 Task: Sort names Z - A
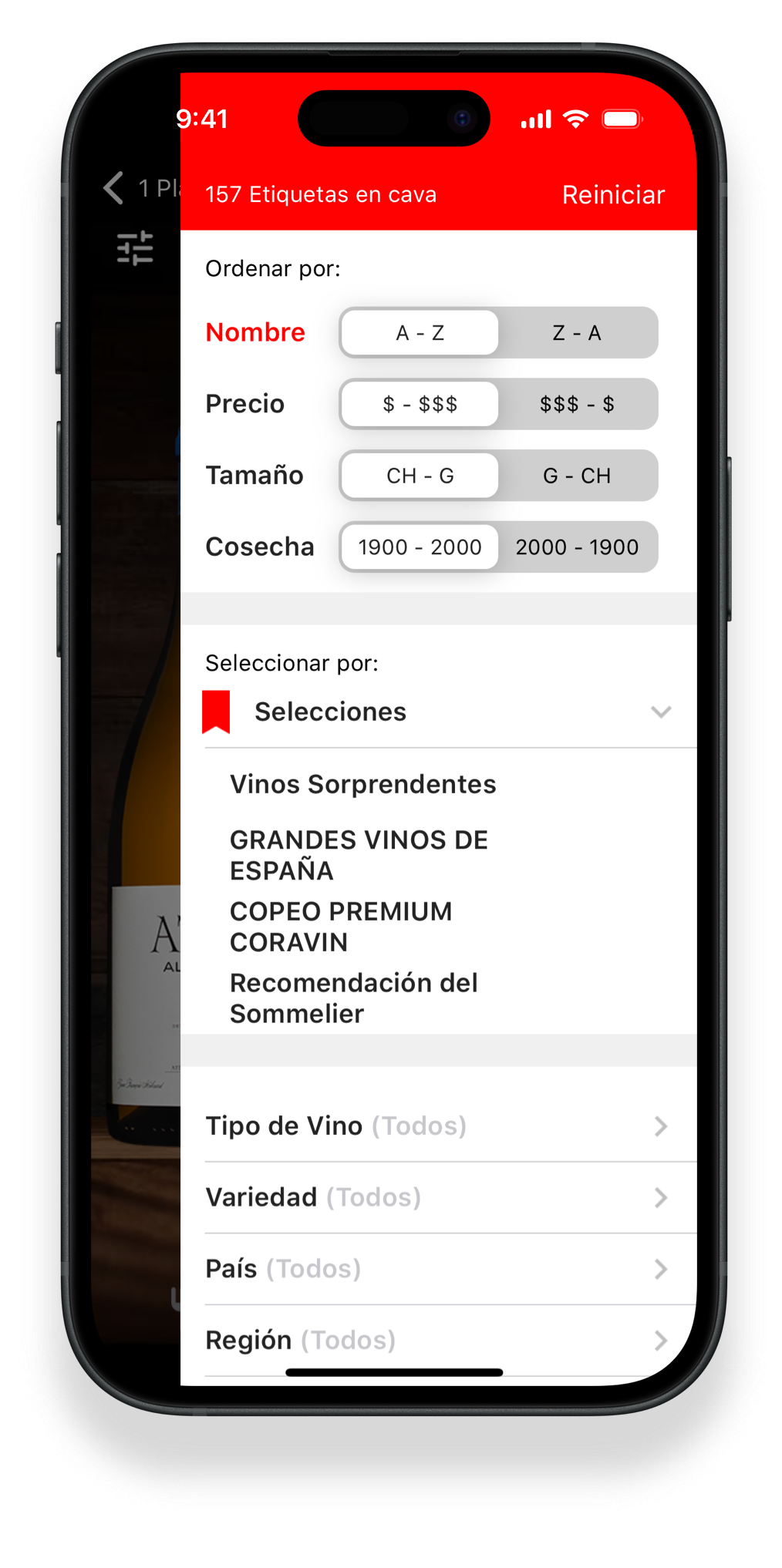point(577,333)
